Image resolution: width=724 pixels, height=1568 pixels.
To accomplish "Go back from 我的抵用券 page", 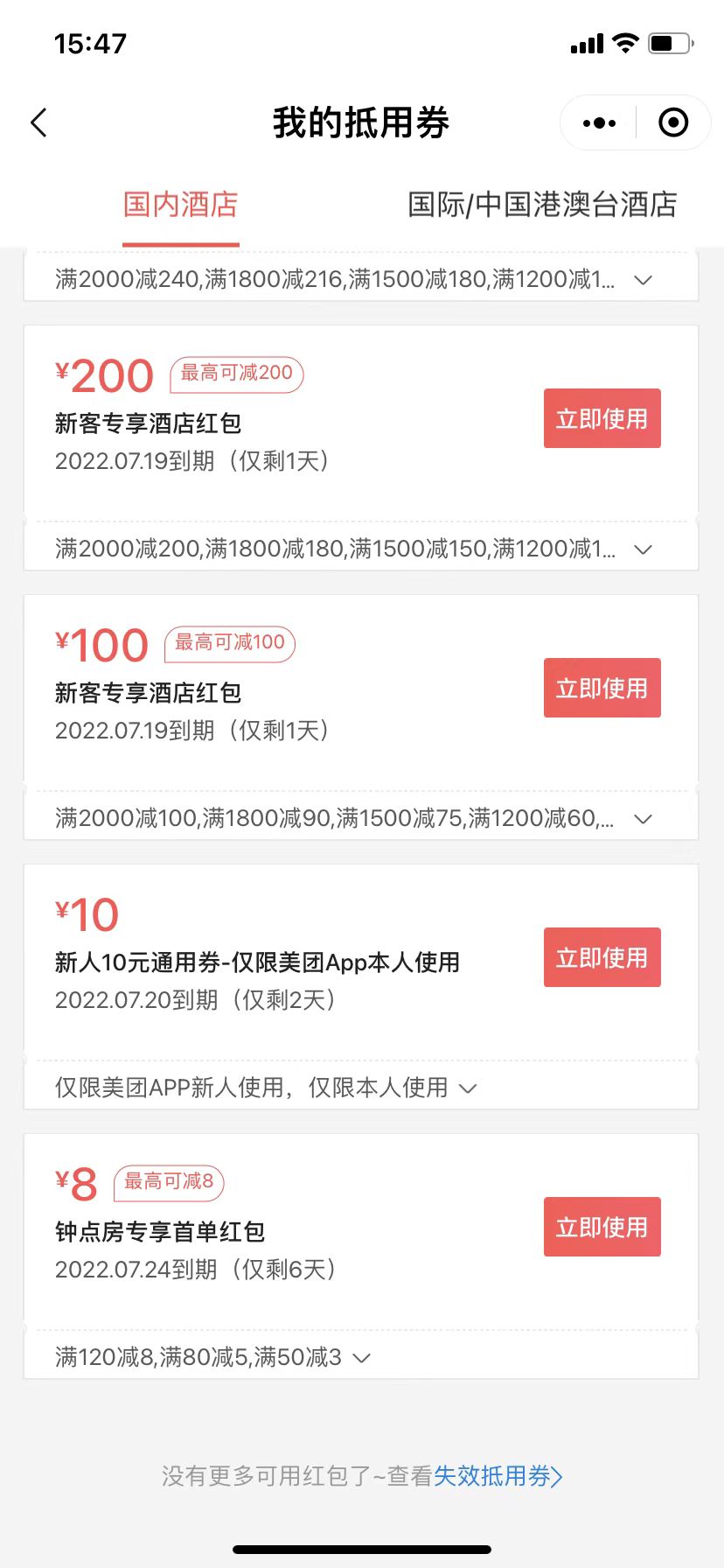I will pyautogui.click(x=38, y=123).
